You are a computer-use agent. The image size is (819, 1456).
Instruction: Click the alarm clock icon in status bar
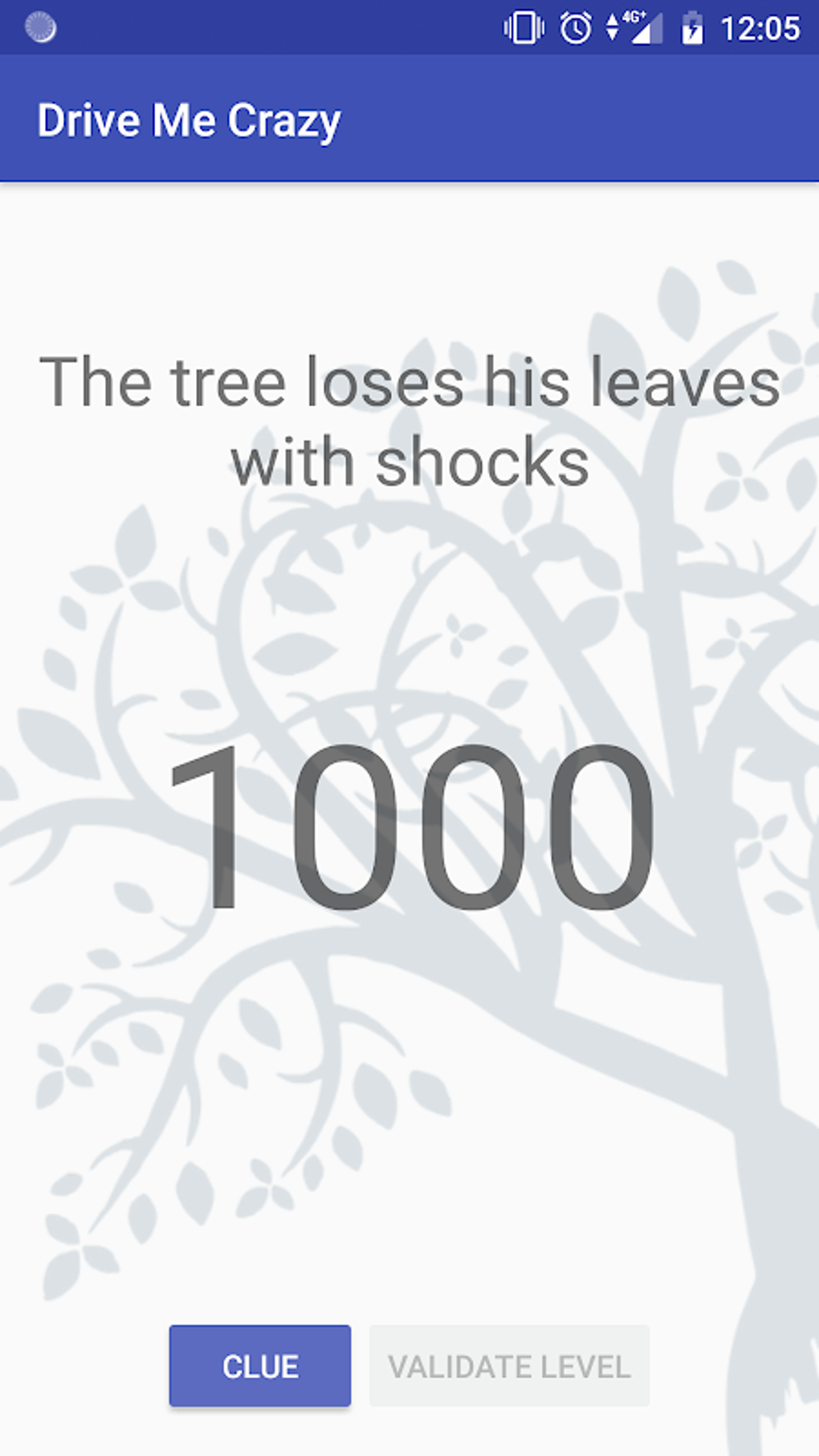pos(576,28)
